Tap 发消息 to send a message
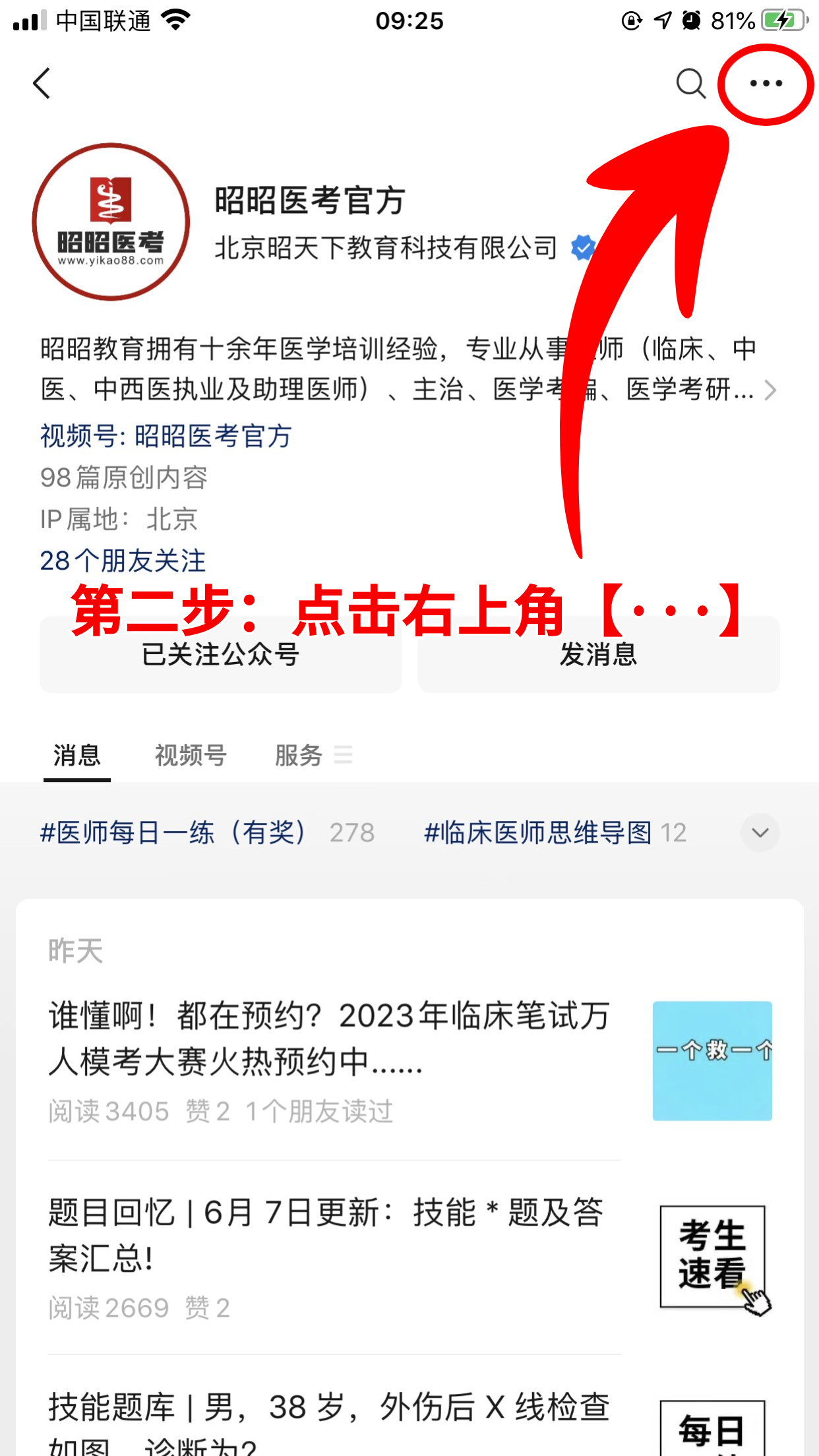 coord(599,654)
